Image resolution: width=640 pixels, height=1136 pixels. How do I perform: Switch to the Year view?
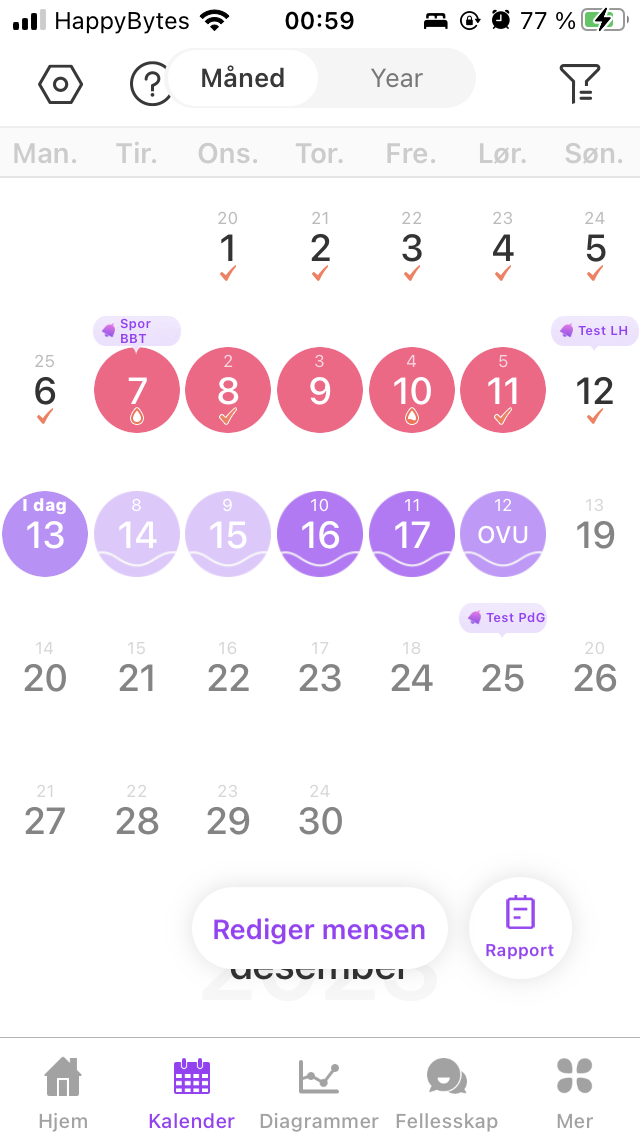[x=396, y=78]
